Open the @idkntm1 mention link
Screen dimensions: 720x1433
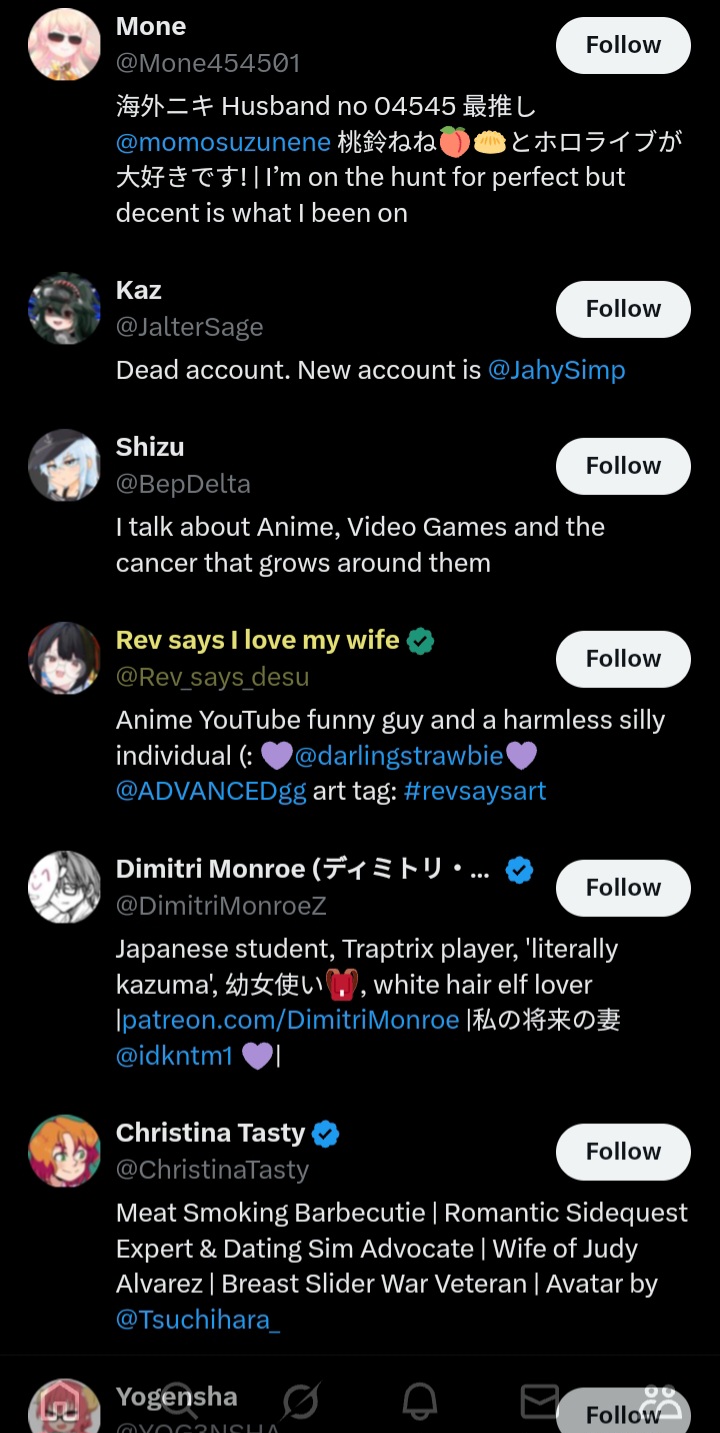(x=175, y=1056)
